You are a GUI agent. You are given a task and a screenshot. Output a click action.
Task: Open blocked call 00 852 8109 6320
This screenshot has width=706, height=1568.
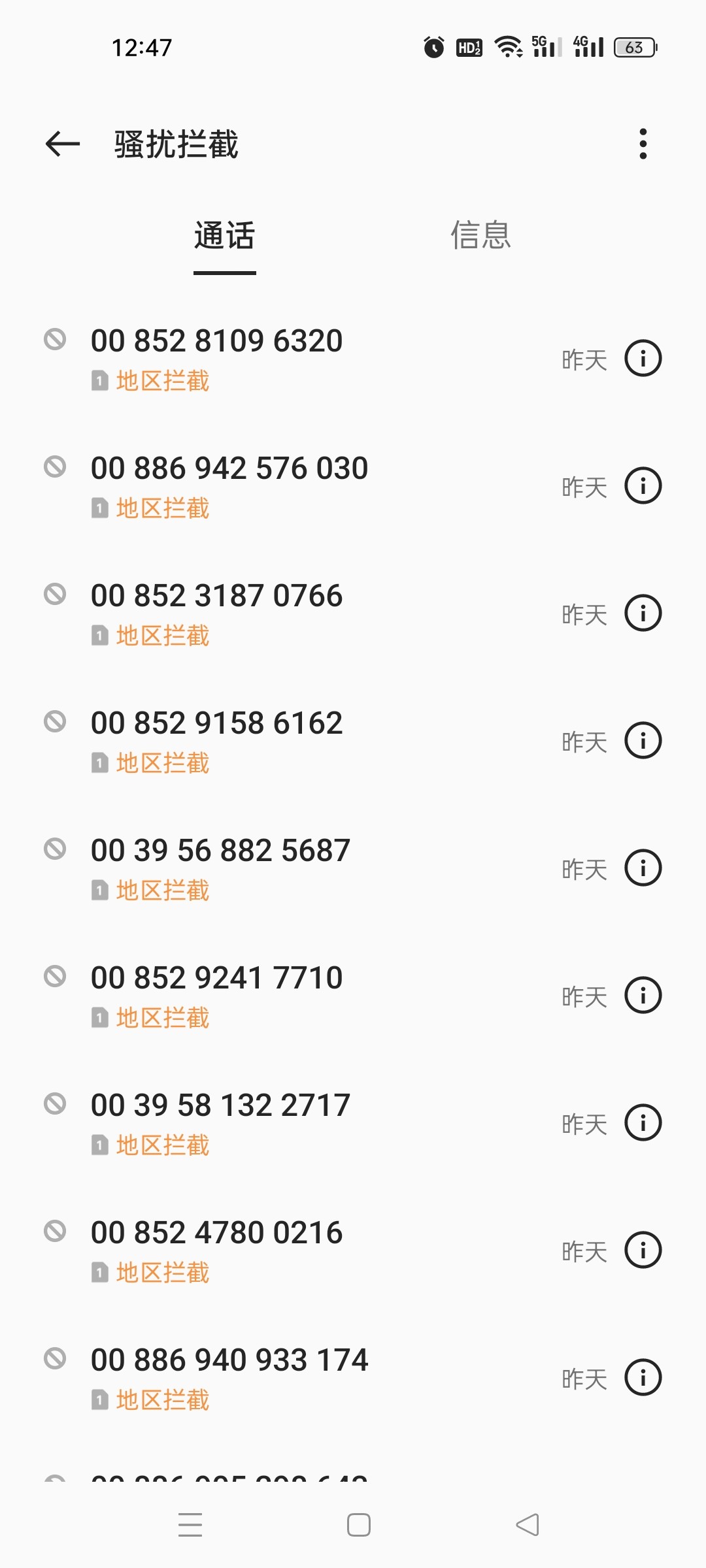(x=216, y=341)
